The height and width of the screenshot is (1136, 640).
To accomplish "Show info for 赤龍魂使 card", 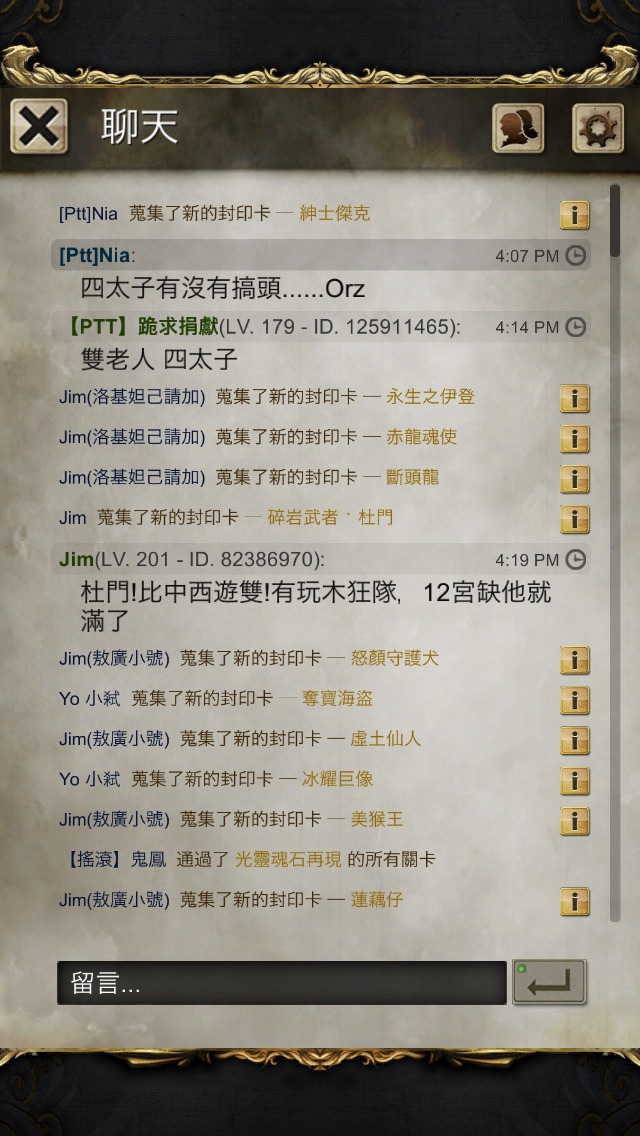I will [575, 438].
